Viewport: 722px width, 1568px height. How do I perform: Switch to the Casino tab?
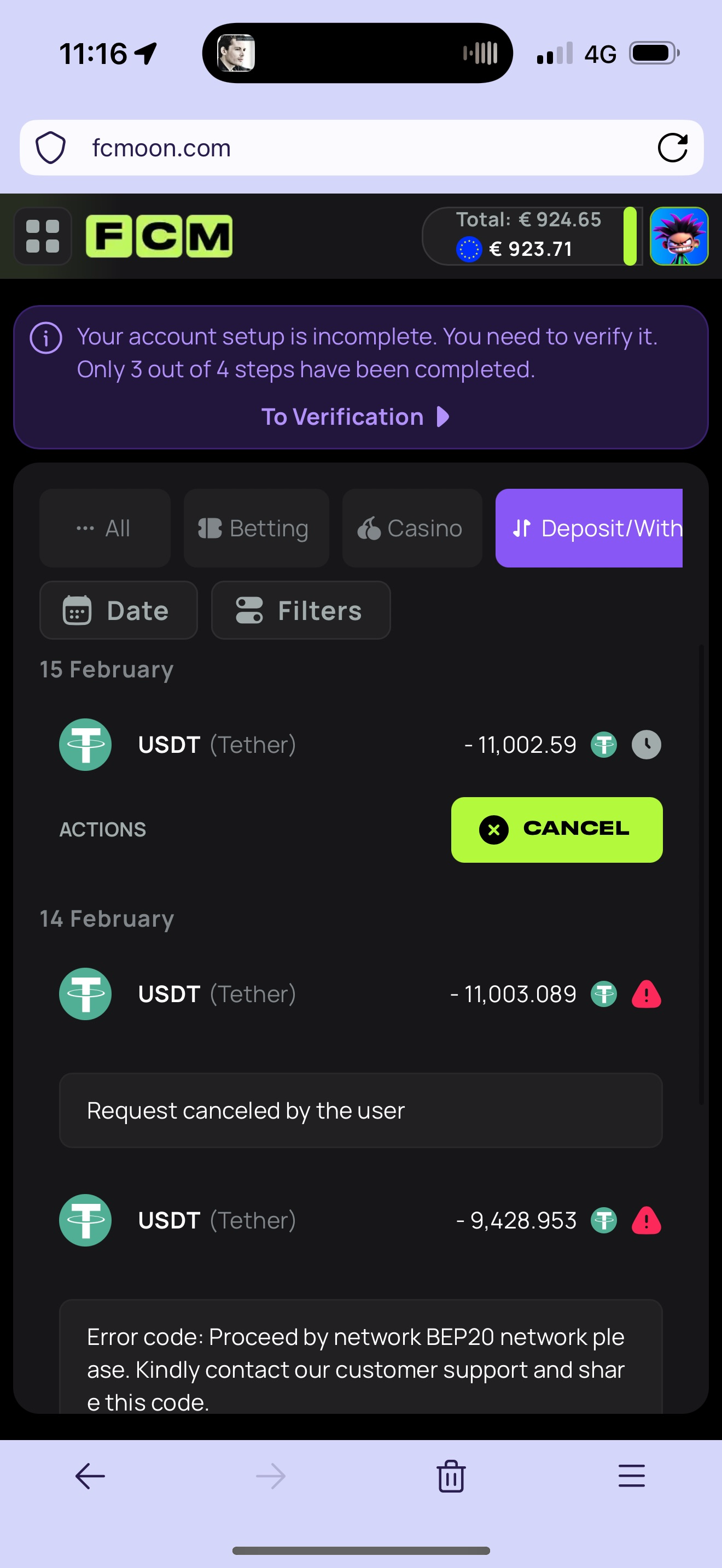pyautogui.click(x=411, y=528)
